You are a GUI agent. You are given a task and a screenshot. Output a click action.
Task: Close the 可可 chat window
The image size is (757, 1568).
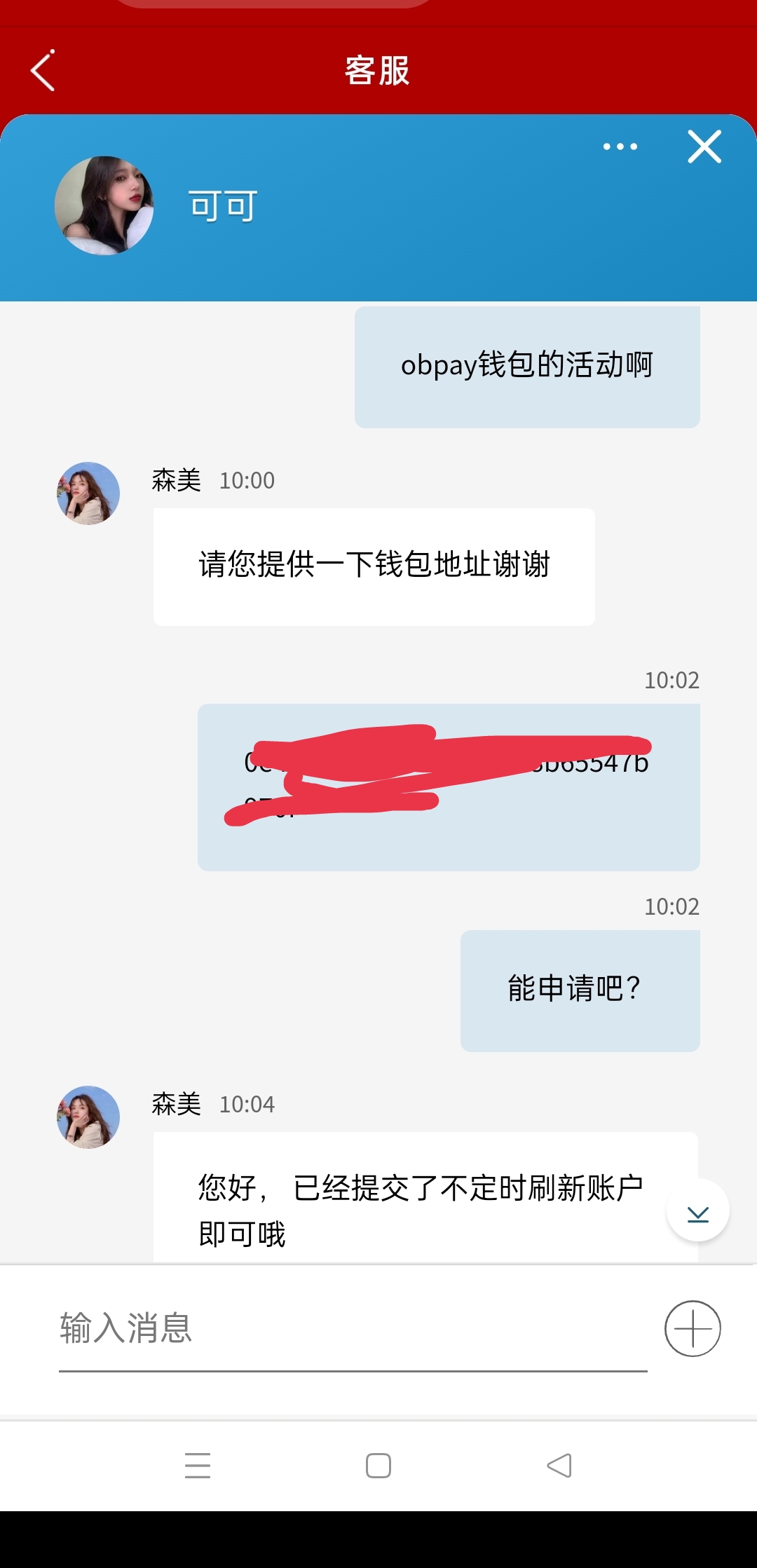click(x=704, y=146)
